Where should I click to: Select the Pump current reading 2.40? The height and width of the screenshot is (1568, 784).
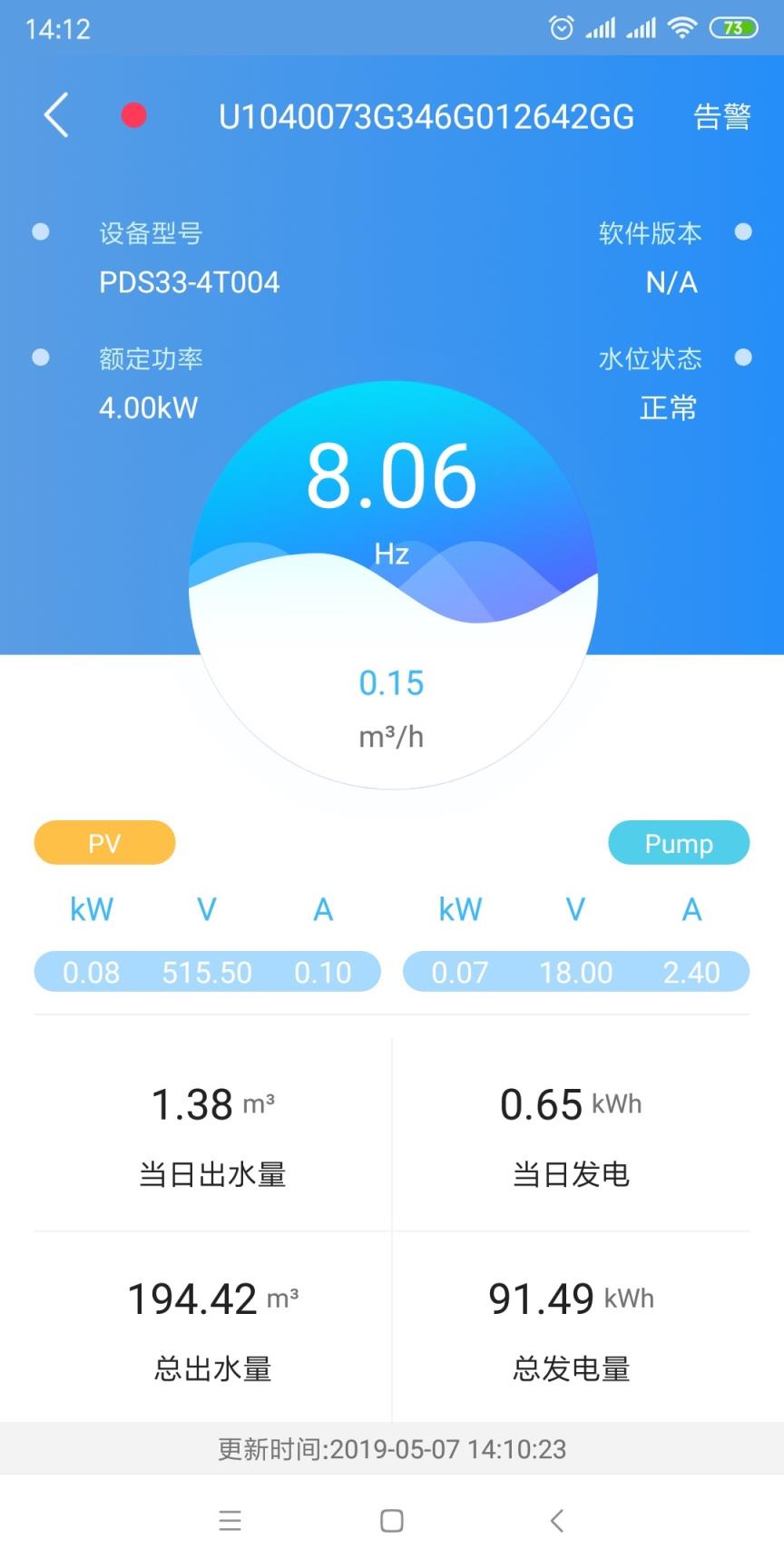point(692,972)
